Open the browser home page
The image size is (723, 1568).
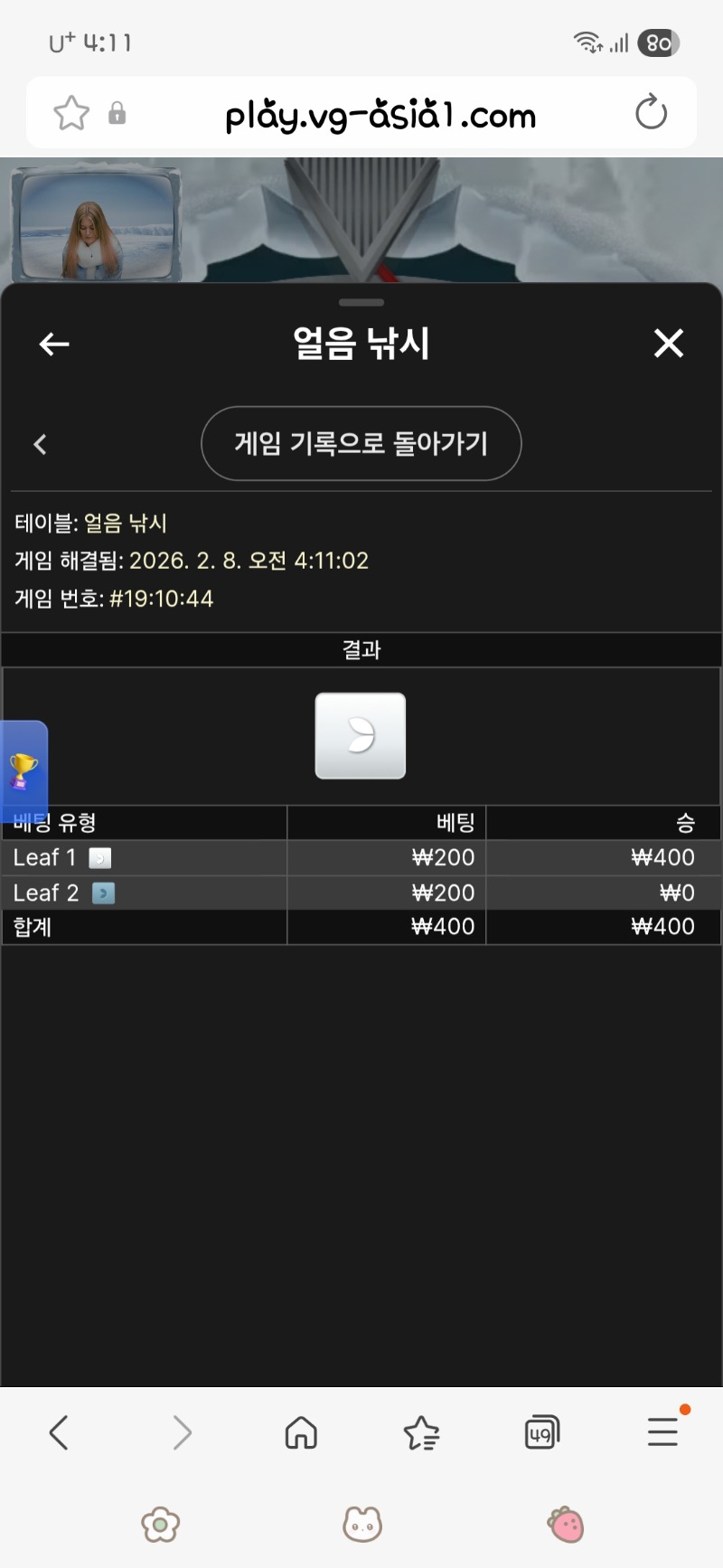(301, 1432)
